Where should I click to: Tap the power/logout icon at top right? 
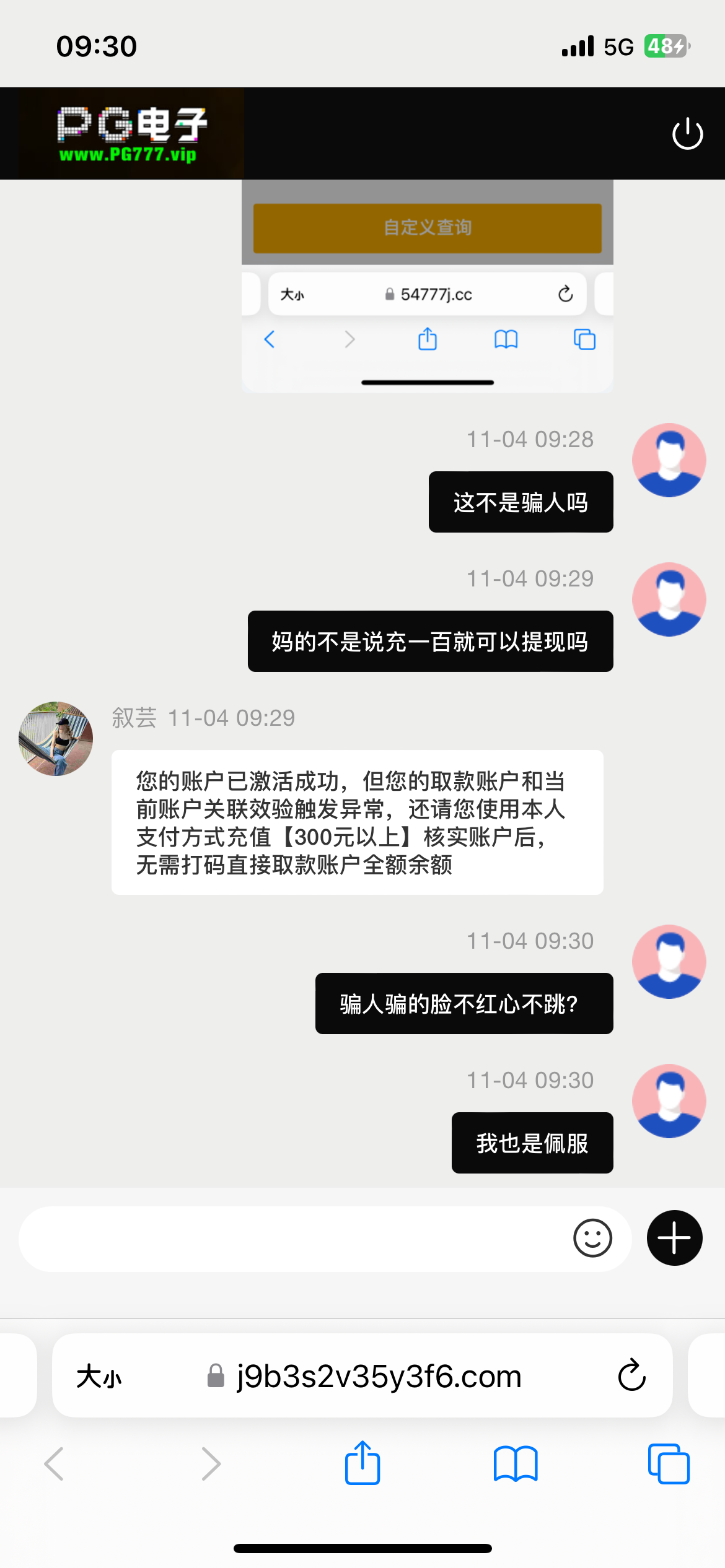(x=687, y=133)
